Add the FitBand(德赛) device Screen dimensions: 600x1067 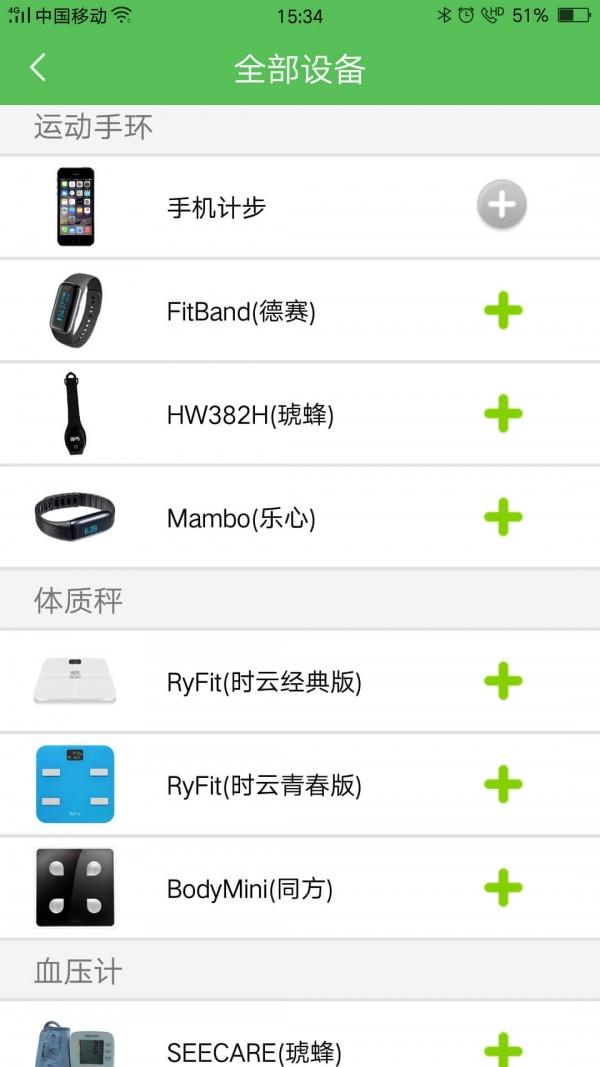503,311
